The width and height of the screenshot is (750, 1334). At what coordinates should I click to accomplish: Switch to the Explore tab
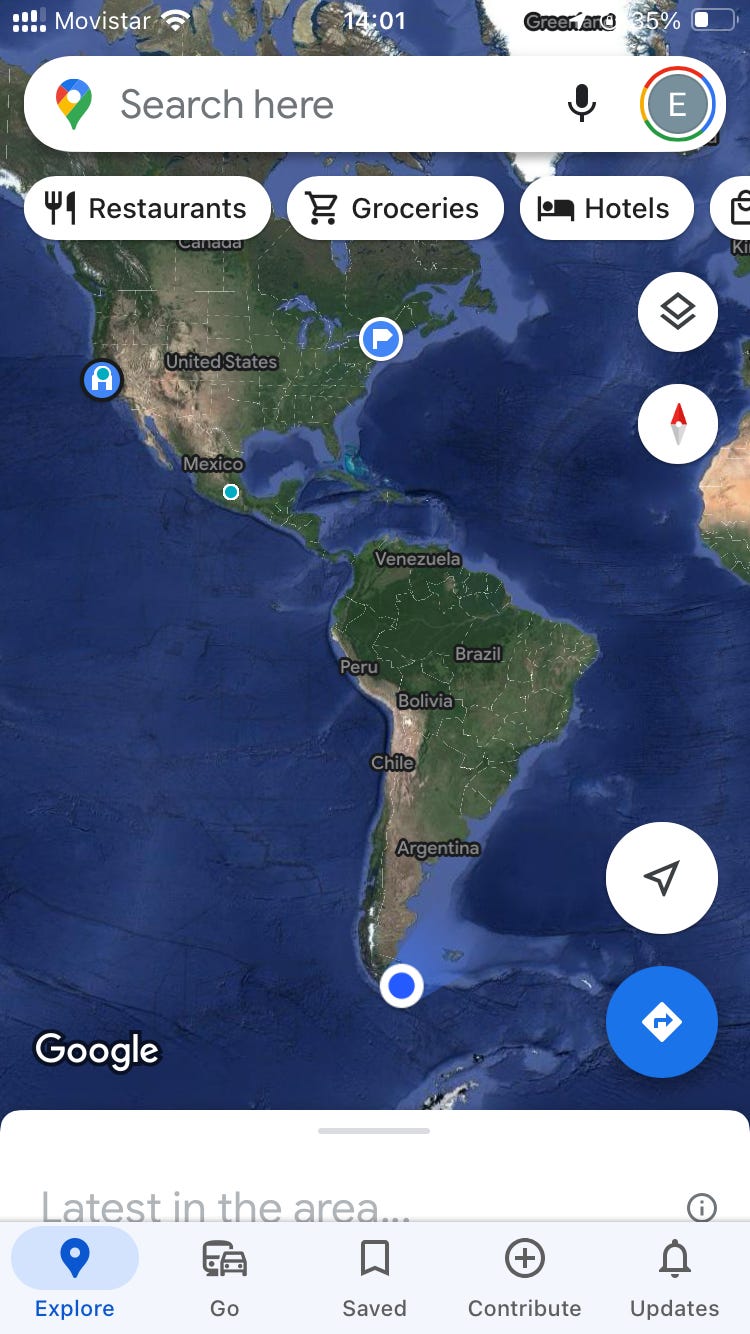pyautogui.click(x=75, y=1276)
